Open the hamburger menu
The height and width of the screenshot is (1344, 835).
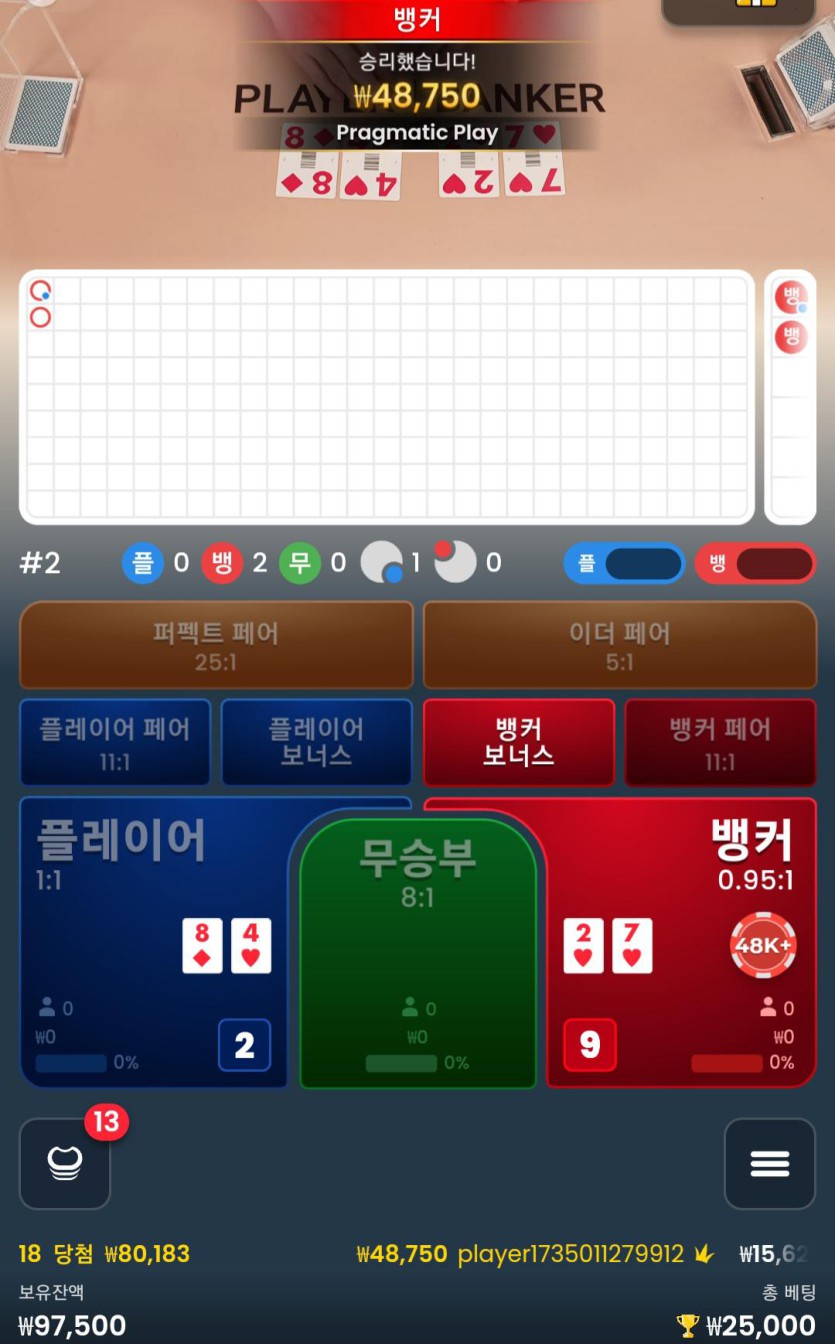[769, 1163]
